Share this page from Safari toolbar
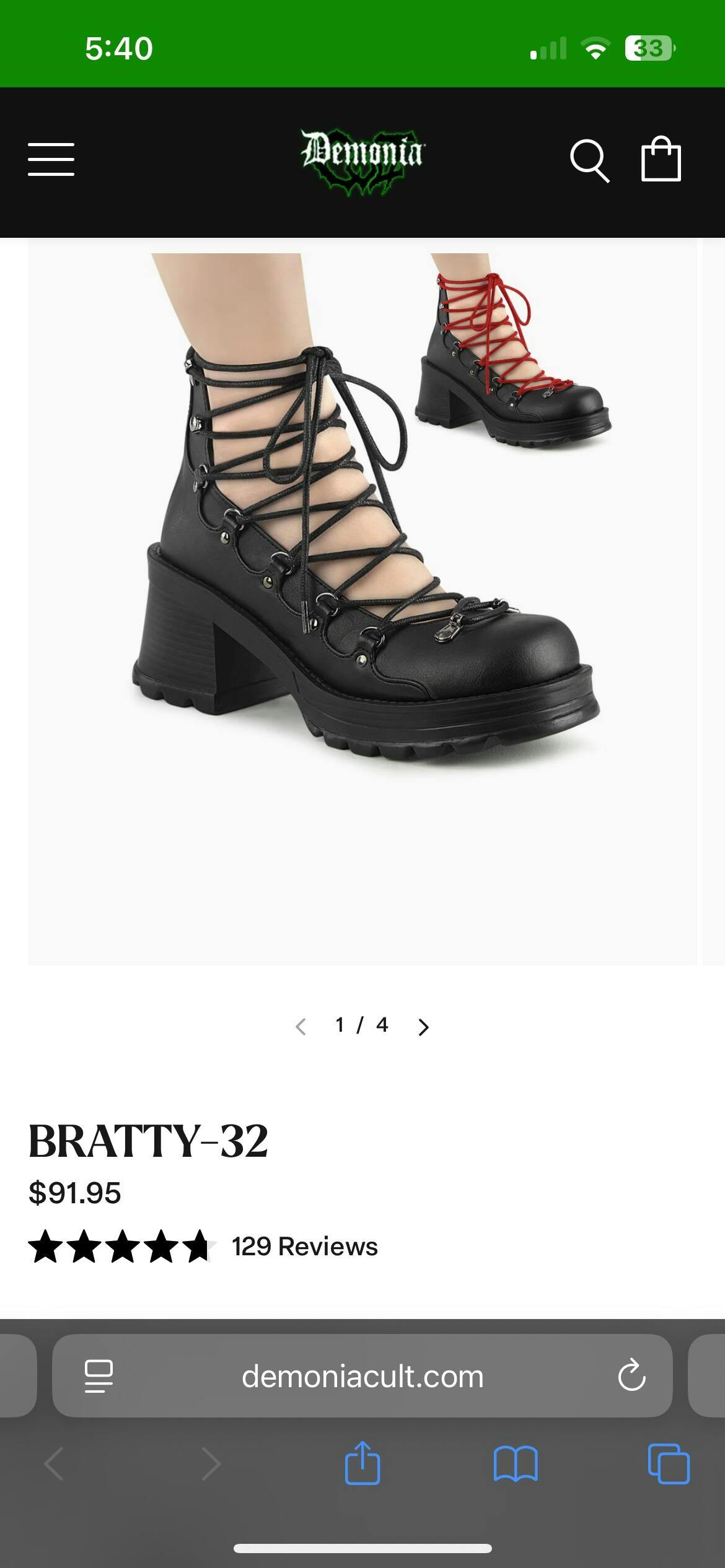 pos(362,1464)
